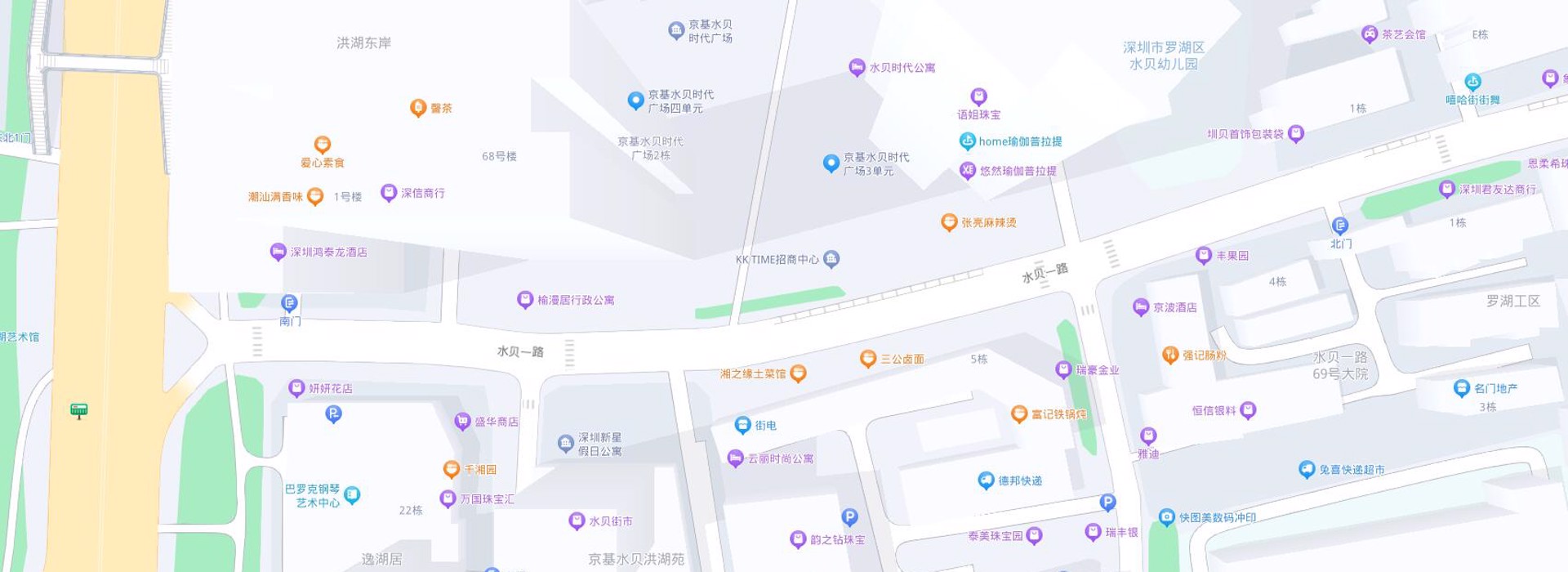Tap the 巴罗克钢琴艺术中心 marker
Image resolution: width=1568 pixels, height=572 pixels.
(352, 494)
